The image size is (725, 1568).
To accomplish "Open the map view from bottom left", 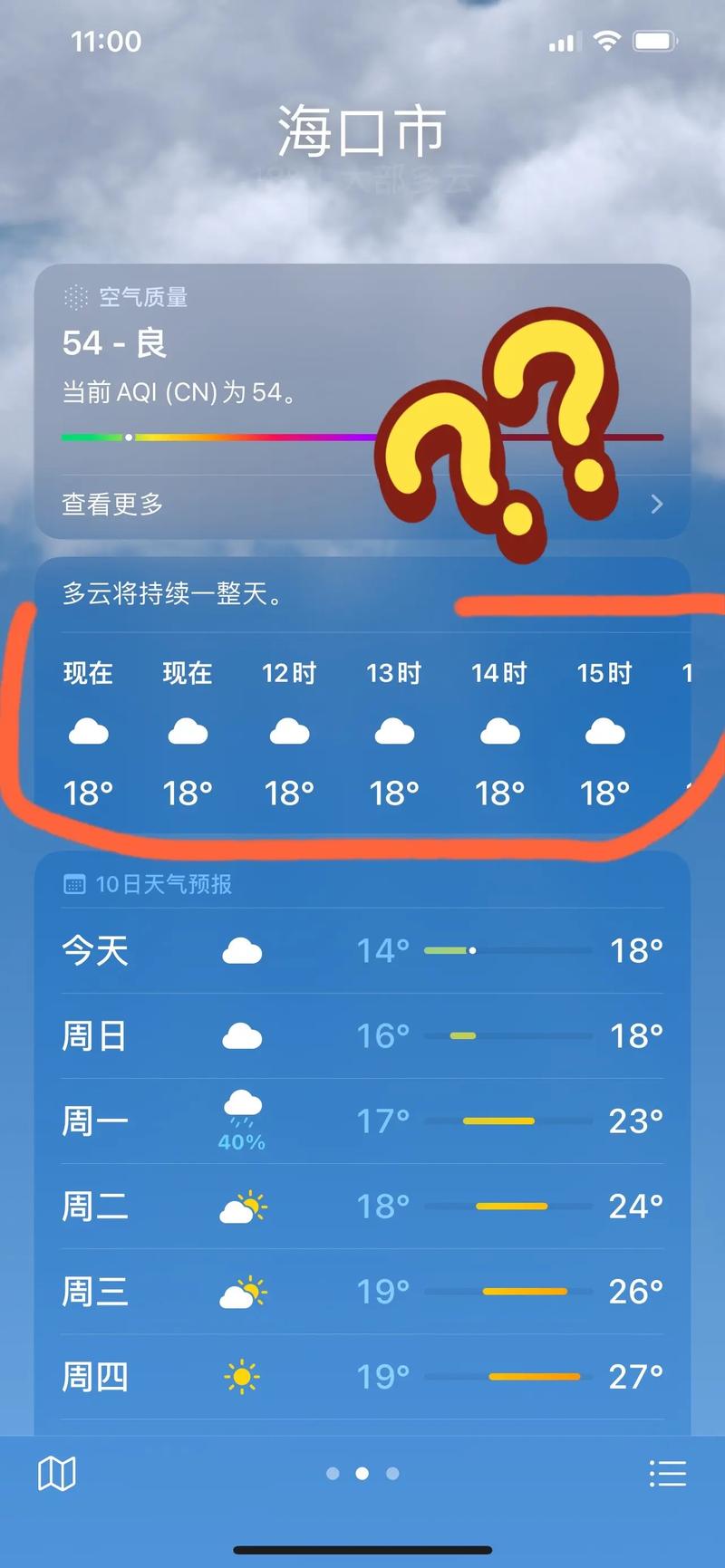I will tap(57, 1473).
